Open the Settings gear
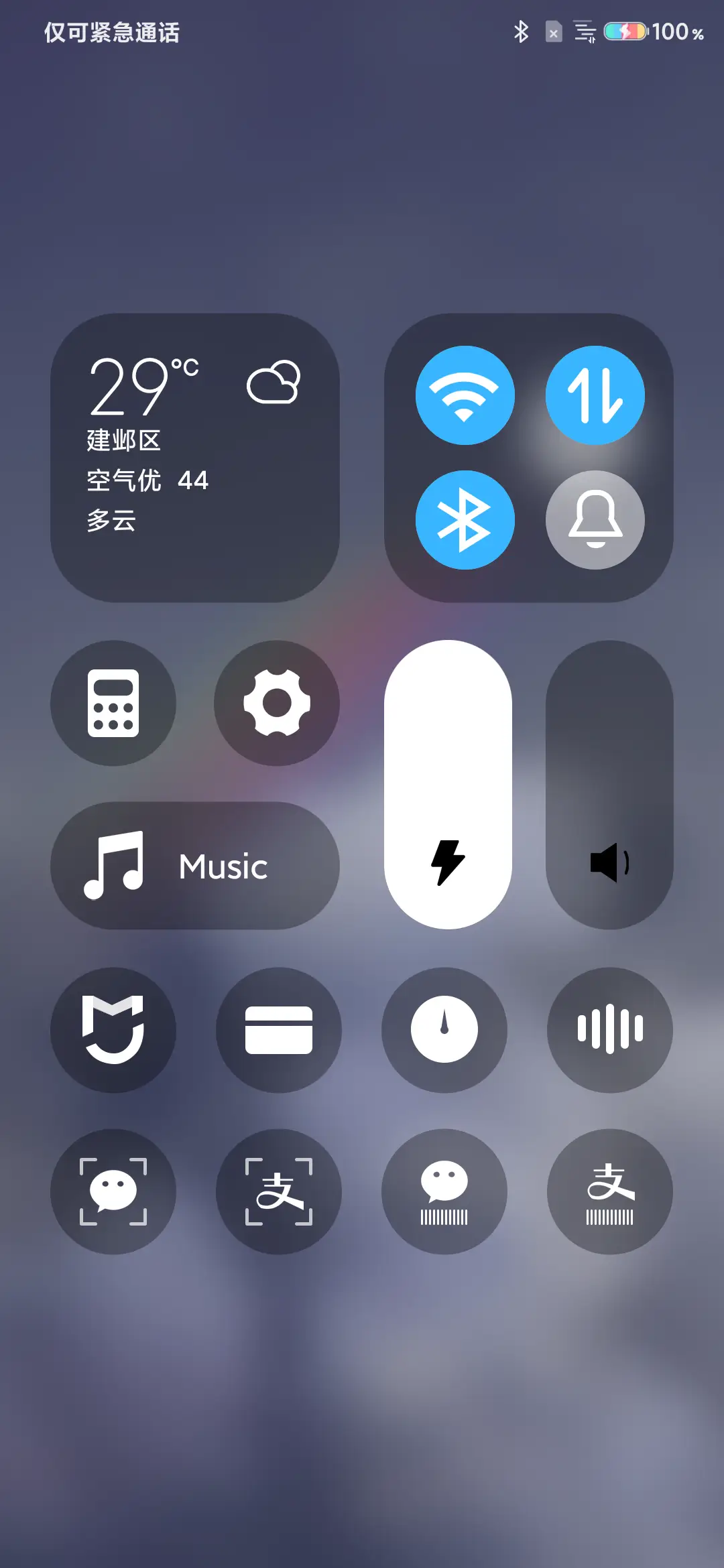This screenshot has width=724, height=1568. (278, 704)
